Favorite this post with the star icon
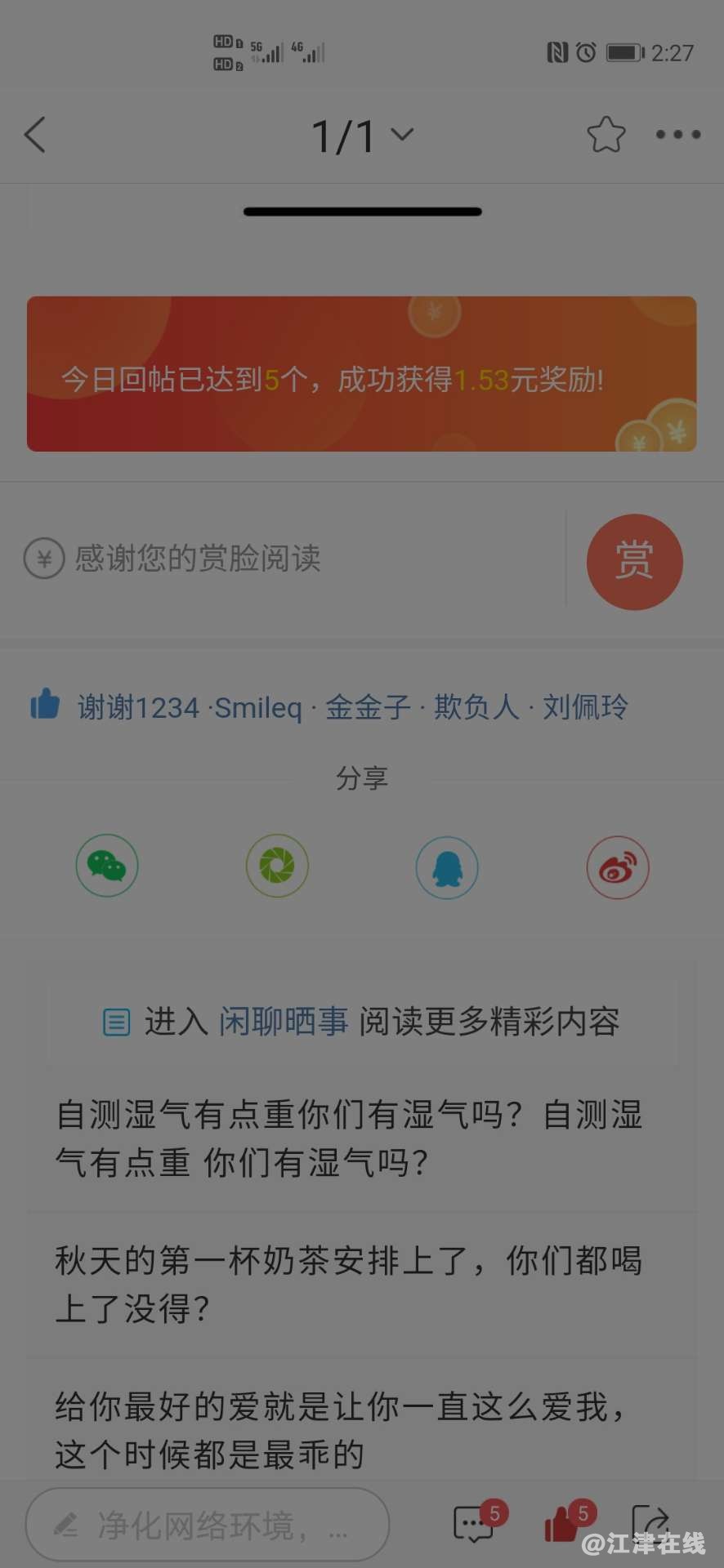The height and width of the screenshot is (1568, 724). (x=606, y=135)
